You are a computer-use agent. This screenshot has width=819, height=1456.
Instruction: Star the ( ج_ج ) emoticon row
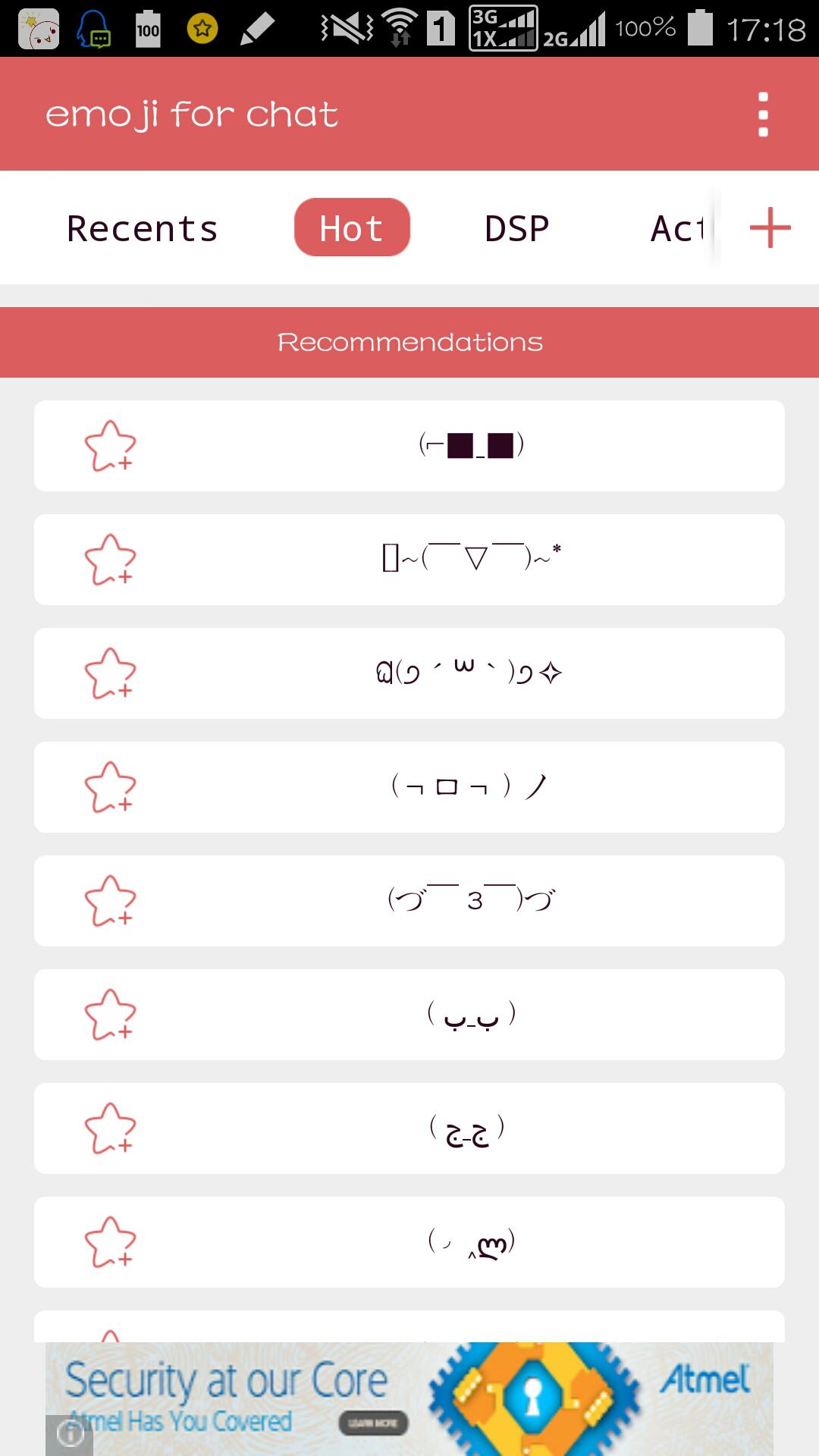pyautogui.click(x=110, y=1128)
